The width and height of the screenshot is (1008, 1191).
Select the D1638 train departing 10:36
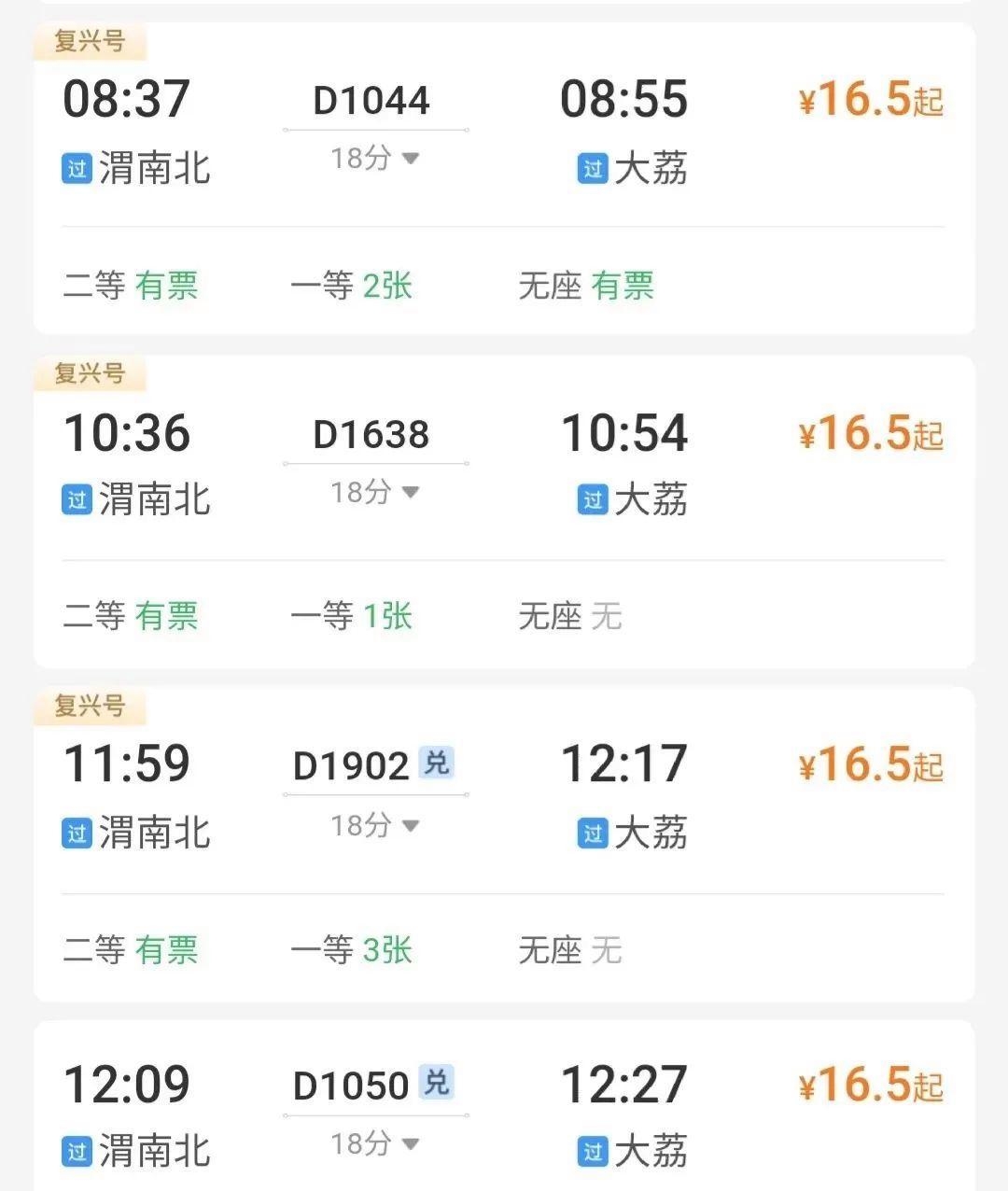pyautogui.click(x=371, y=435)
